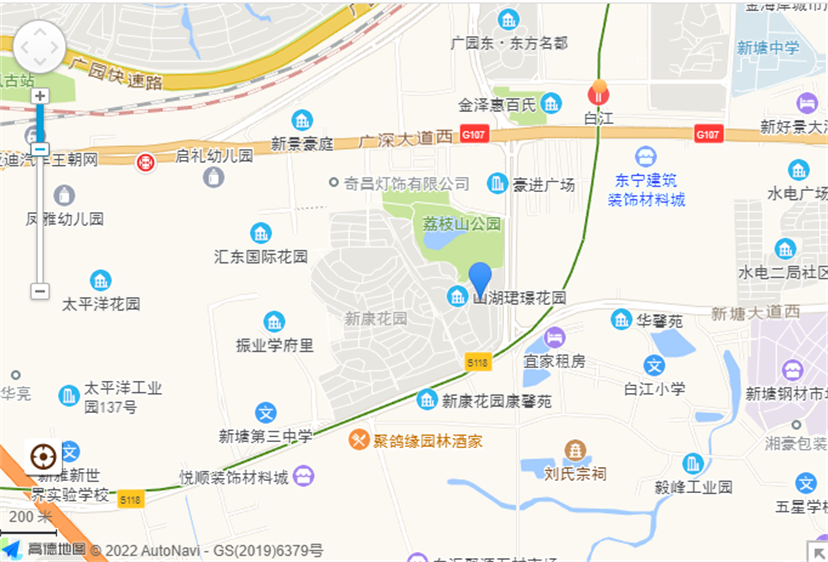Open the overview map toggle arrow
Viewport: 828px width, 562px height.
[816, 551]
